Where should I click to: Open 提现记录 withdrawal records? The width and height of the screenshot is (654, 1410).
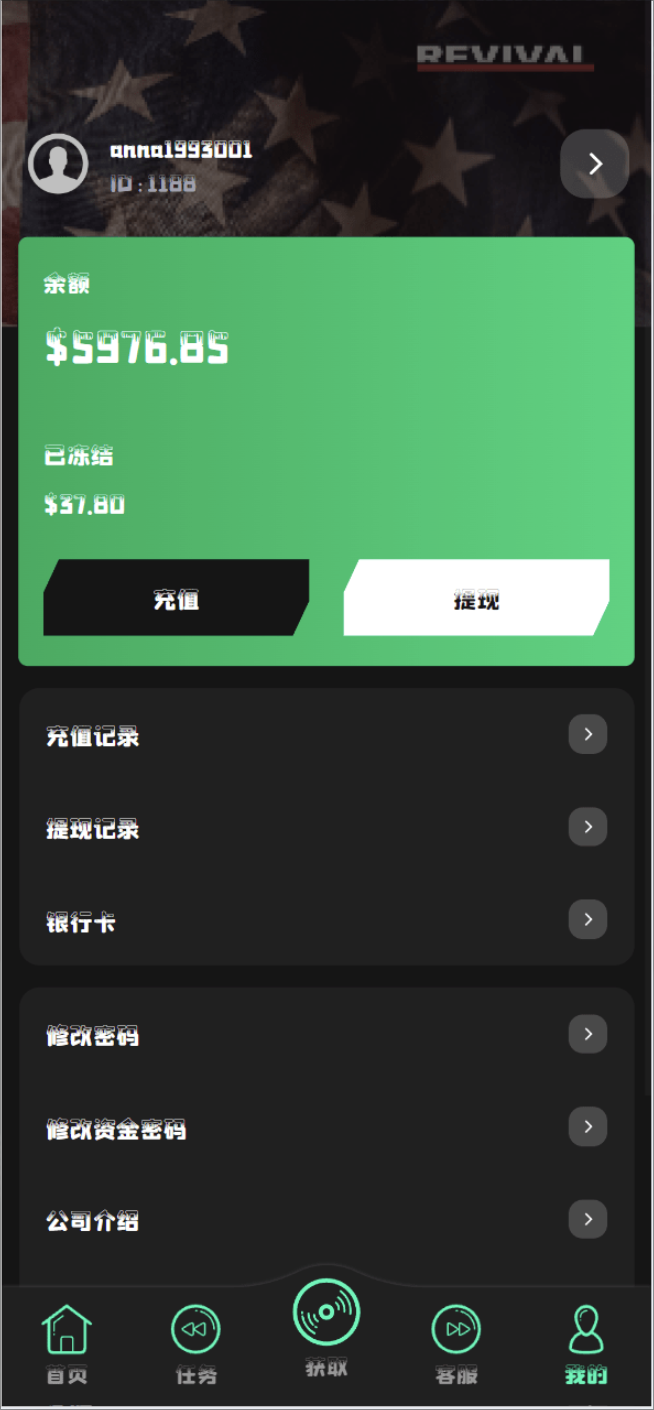[x=326, y=828]
